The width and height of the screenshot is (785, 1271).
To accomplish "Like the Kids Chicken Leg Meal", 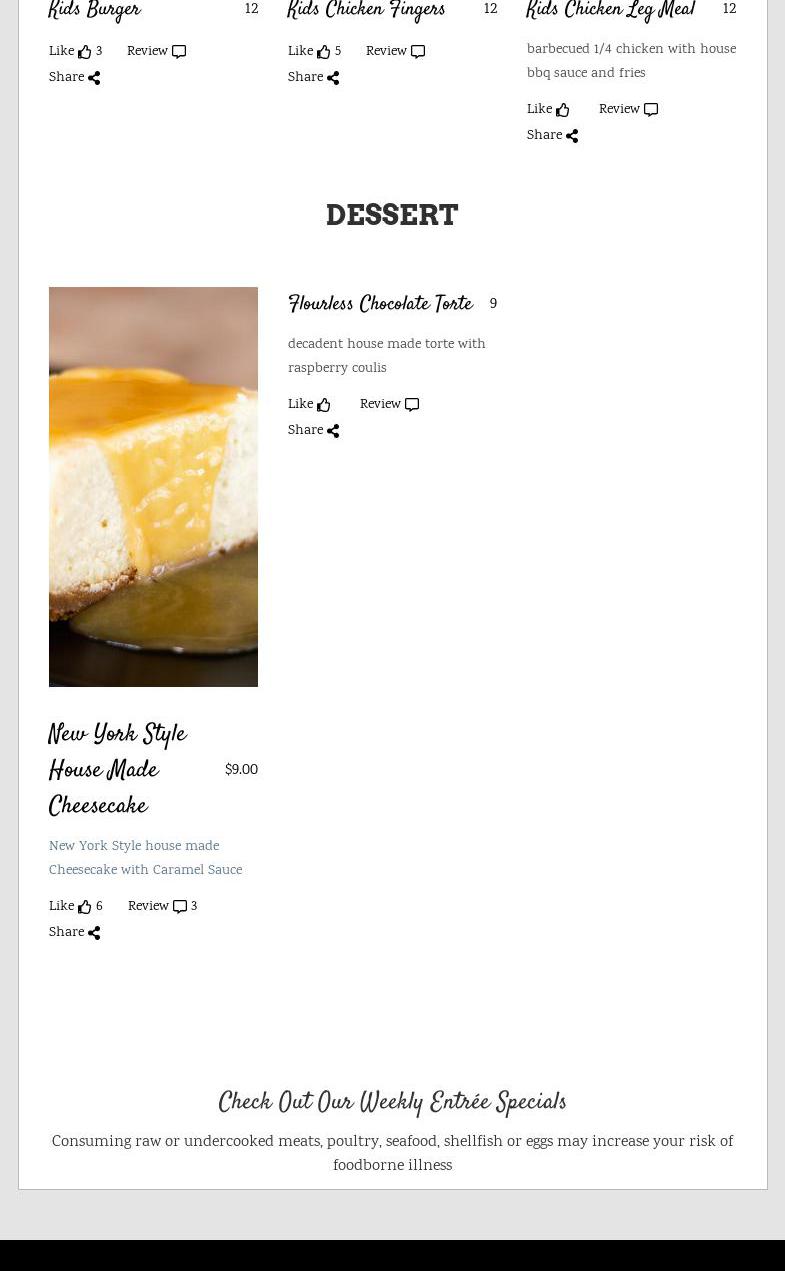I will pos(548,110).
